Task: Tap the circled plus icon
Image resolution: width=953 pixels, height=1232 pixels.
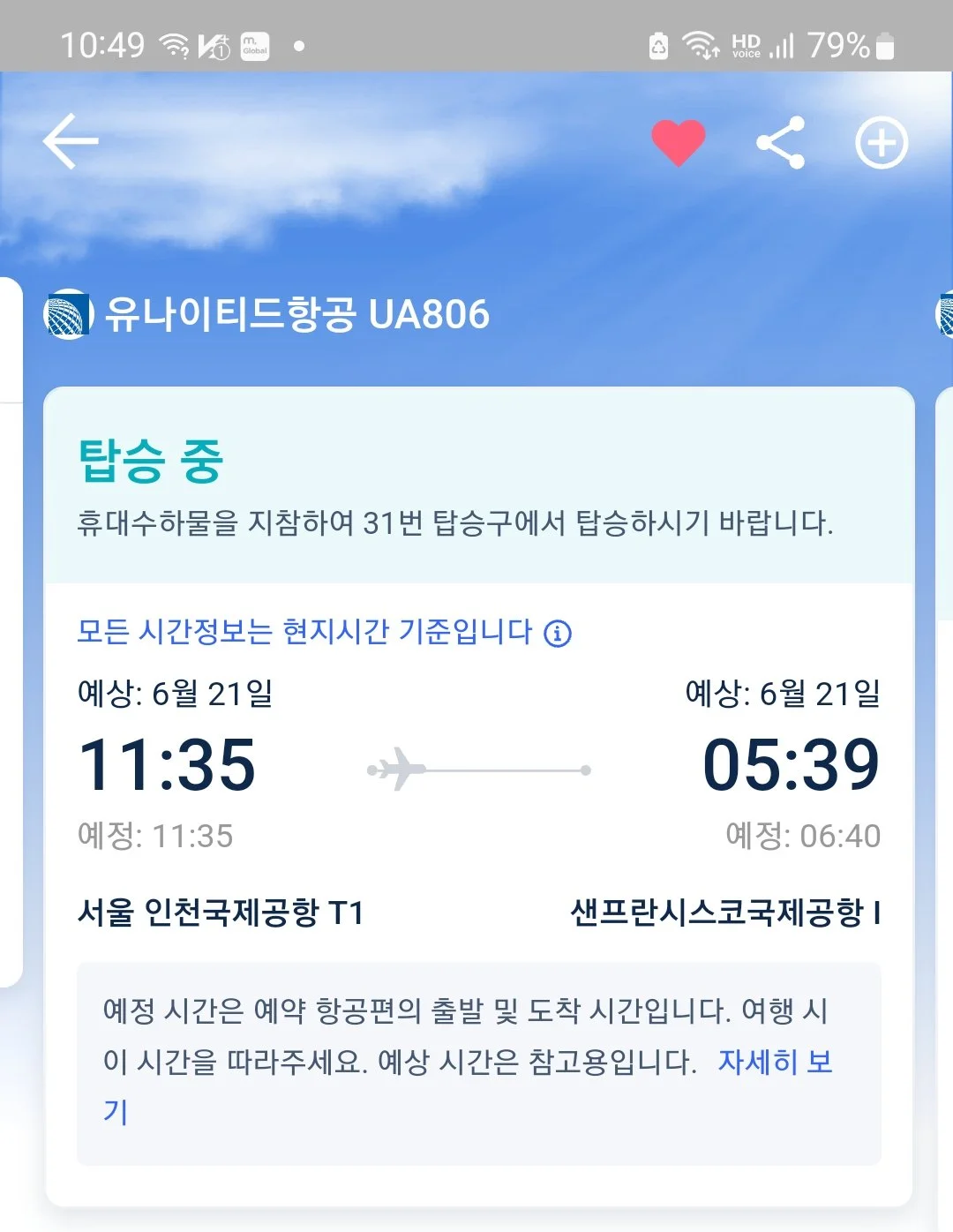Action: tap(882, 142)
